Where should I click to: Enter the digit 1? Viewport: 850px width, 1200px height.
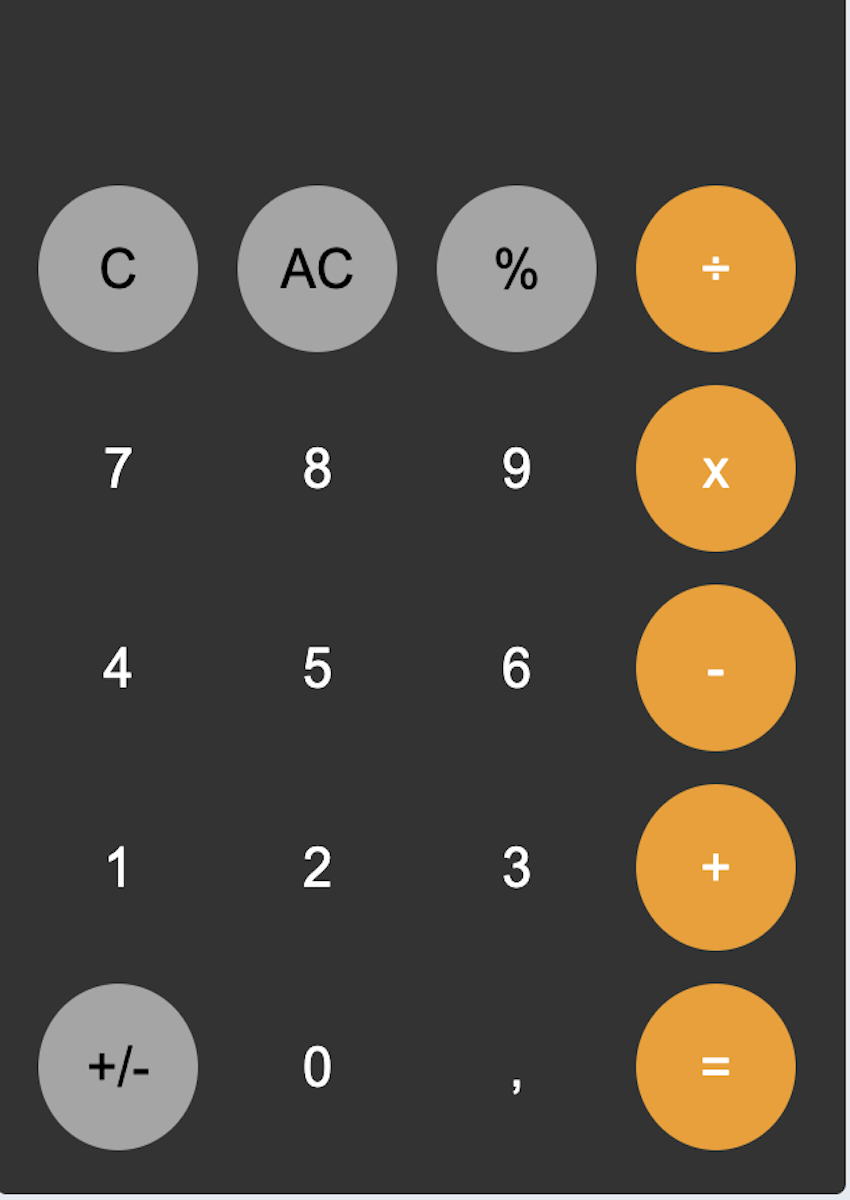(x=118, y=867)
